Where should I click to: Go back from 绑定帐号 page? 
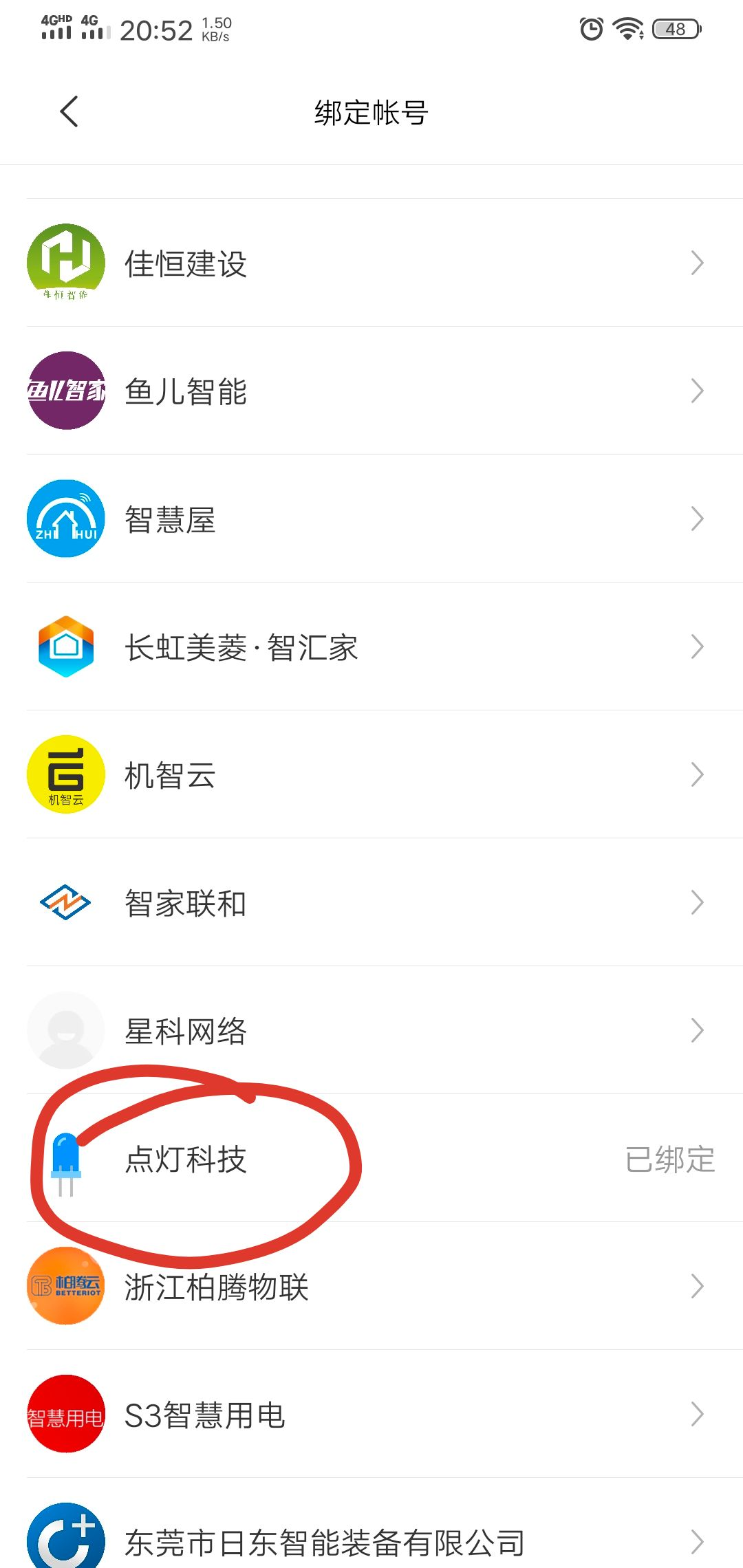coord(69,111)
